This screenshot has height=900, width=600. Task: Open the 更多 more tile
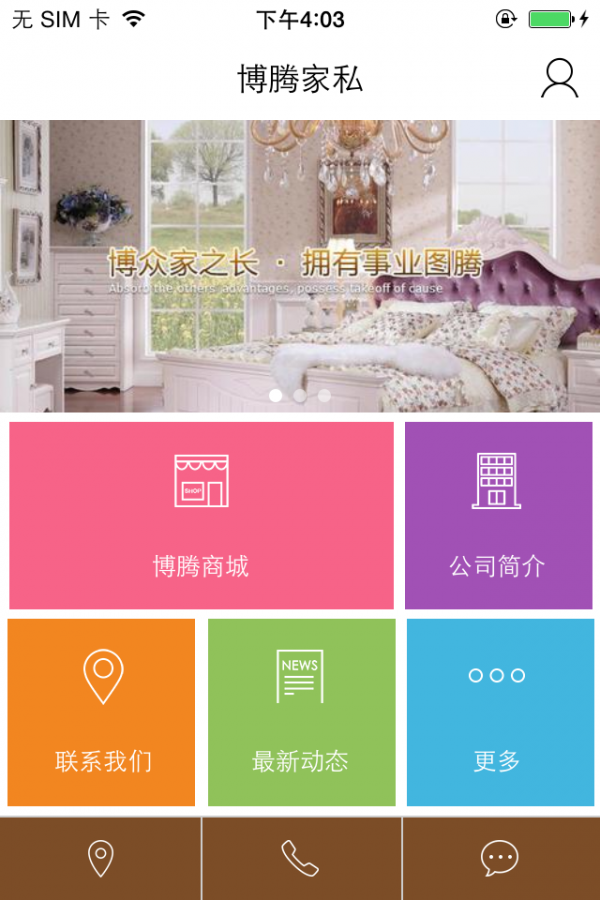[499, 712]
